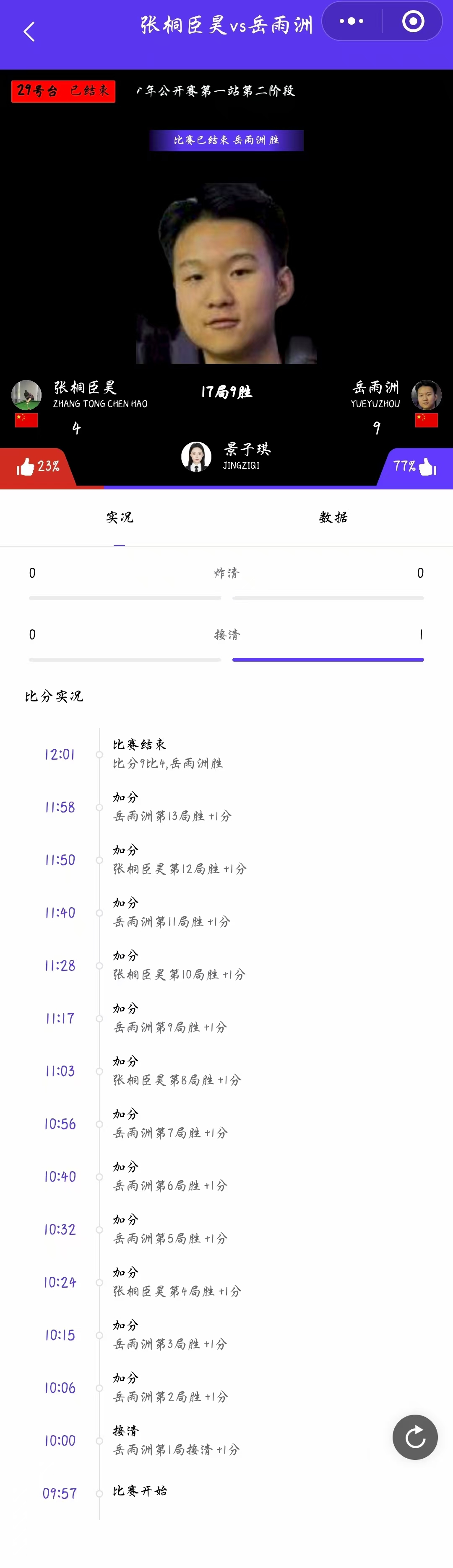Open 张桐臣昊's player avatar
Screen dimensions: 453x1568
tap(26, 394)
